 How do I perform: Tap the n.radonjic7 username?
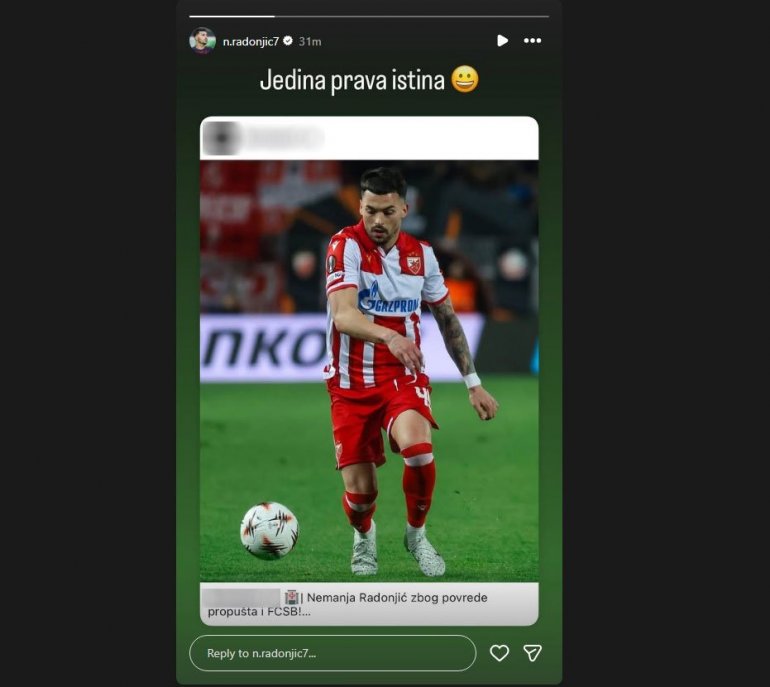250,41
